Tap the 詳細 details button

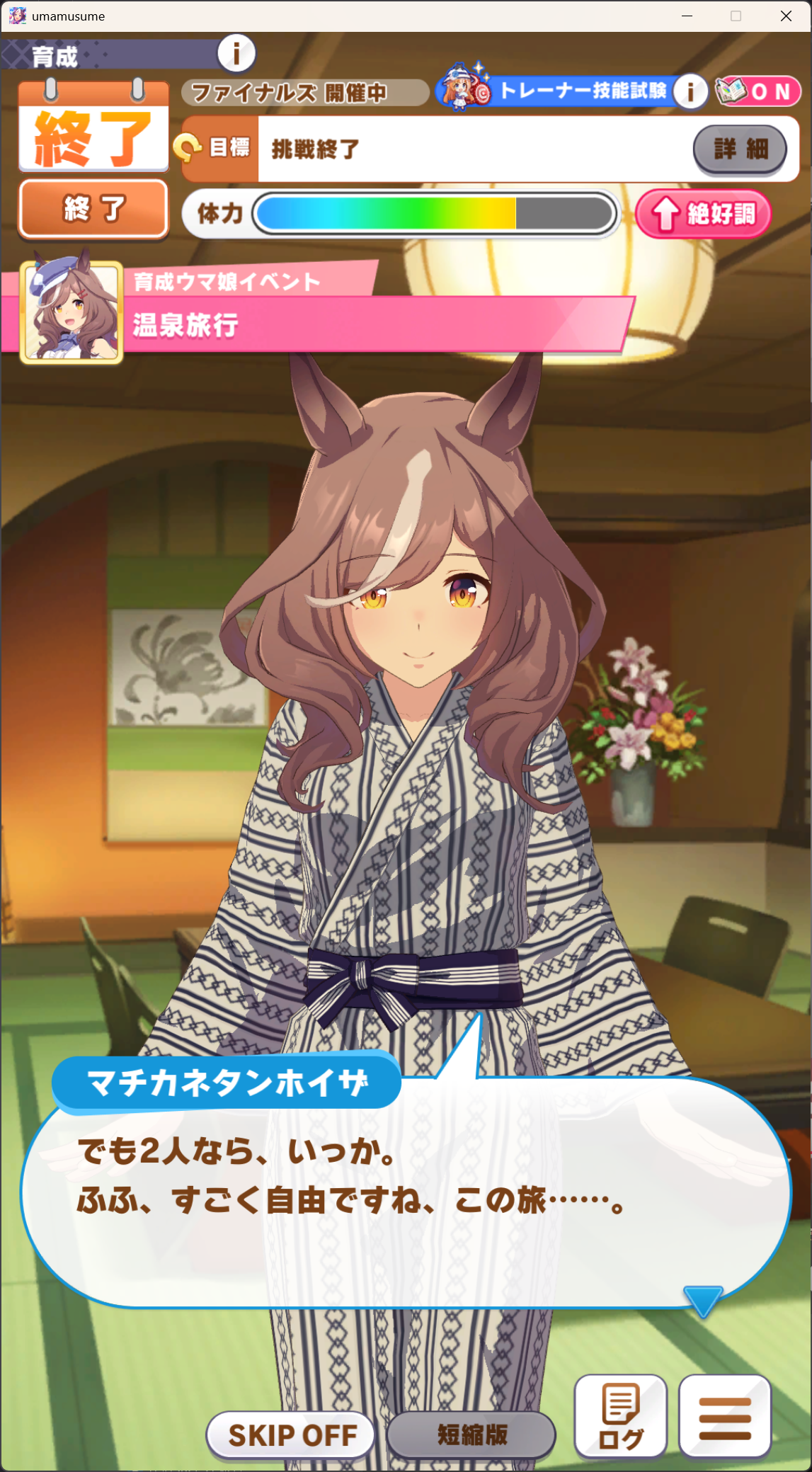point(740,149)
